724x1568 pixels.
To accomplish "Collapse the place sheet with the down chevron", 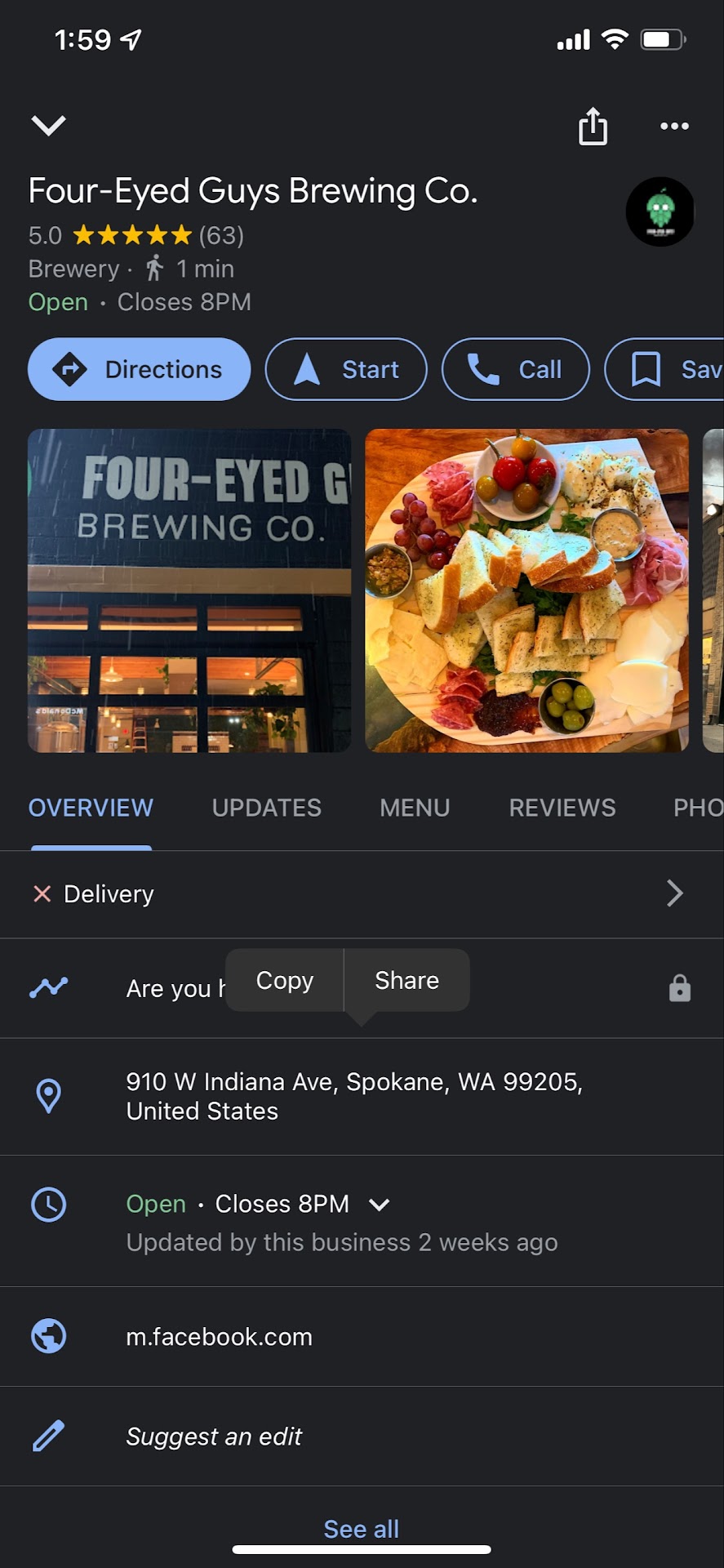I will click(48, 125).
